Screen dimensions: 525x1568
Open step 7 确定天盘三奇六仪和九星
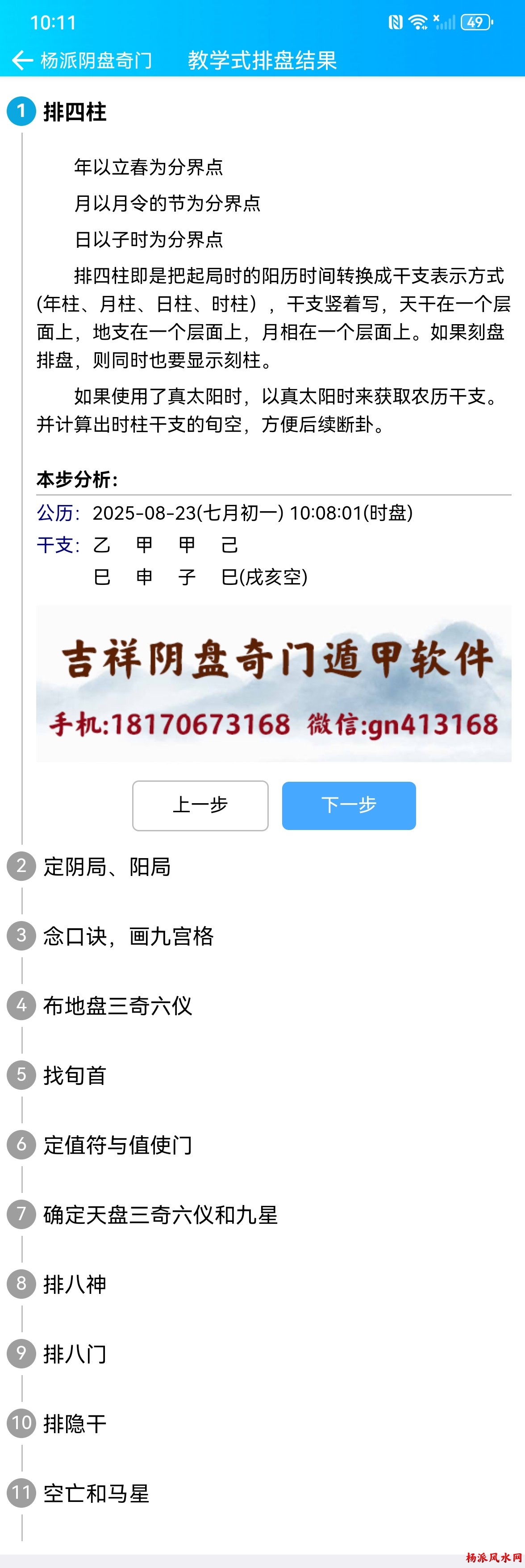[160, 1214]
